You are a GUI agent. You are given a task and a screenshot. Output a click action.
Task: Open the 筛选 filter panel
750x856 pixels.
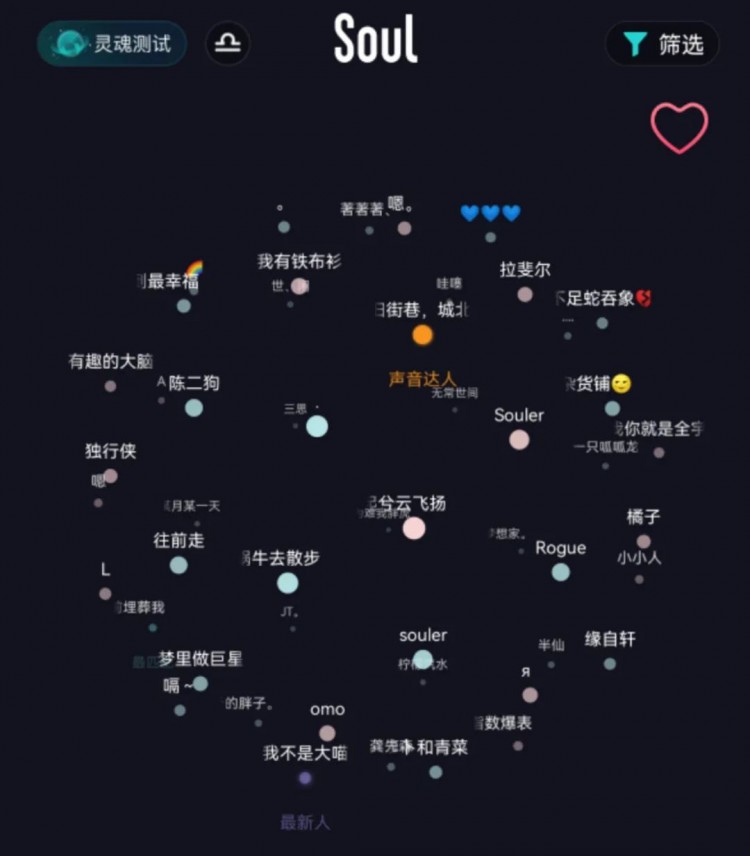[662, 43]
